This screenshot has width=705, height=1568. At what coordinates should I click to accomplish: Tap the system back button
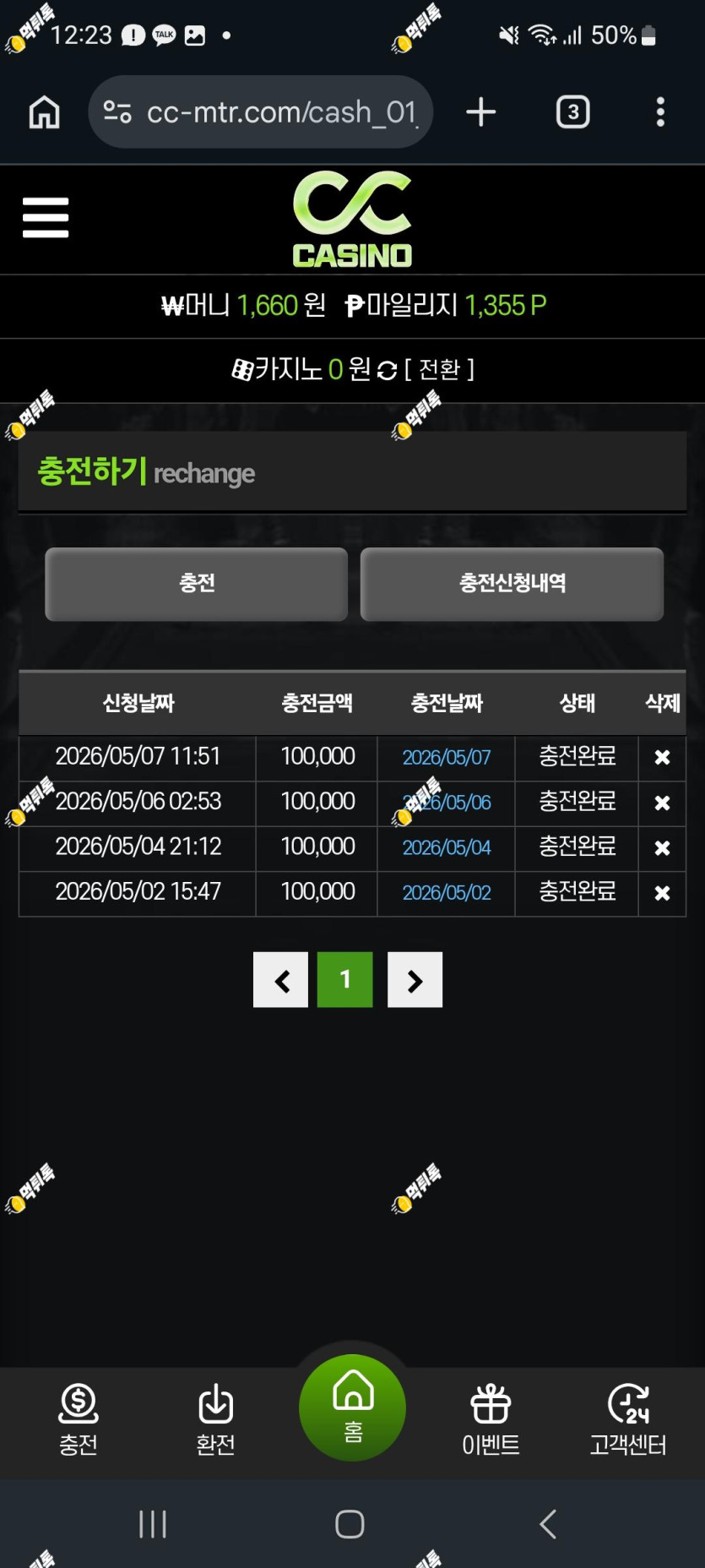point(548,1524)
